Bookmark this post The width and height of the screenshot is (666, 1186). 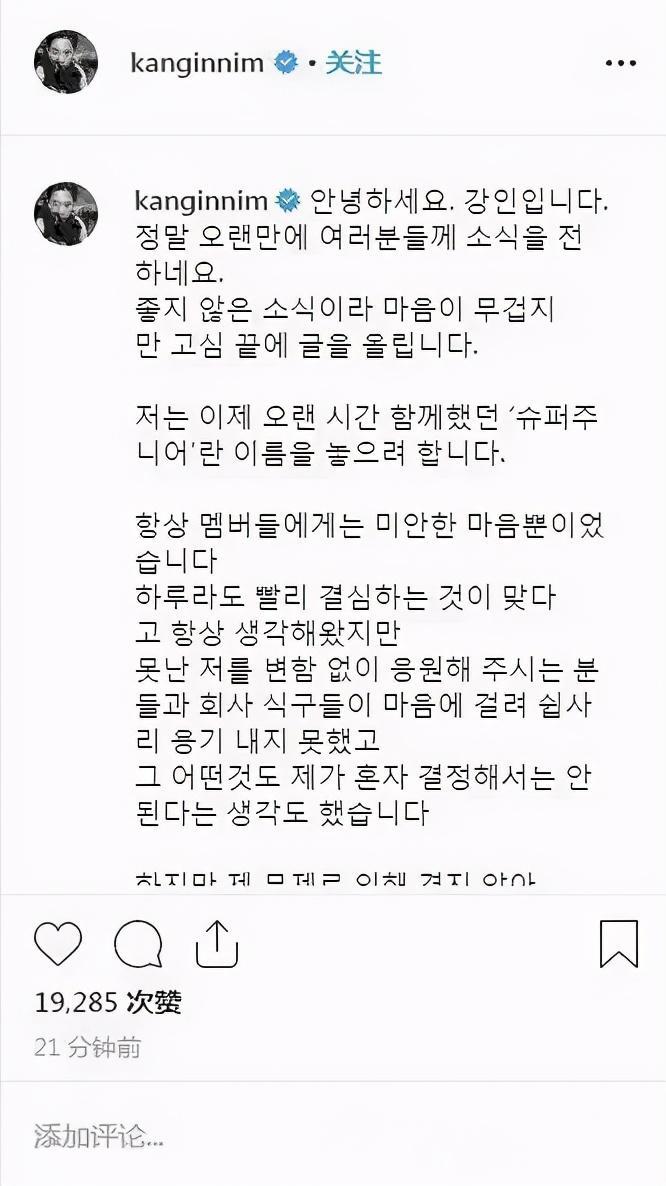pos(618,943)
